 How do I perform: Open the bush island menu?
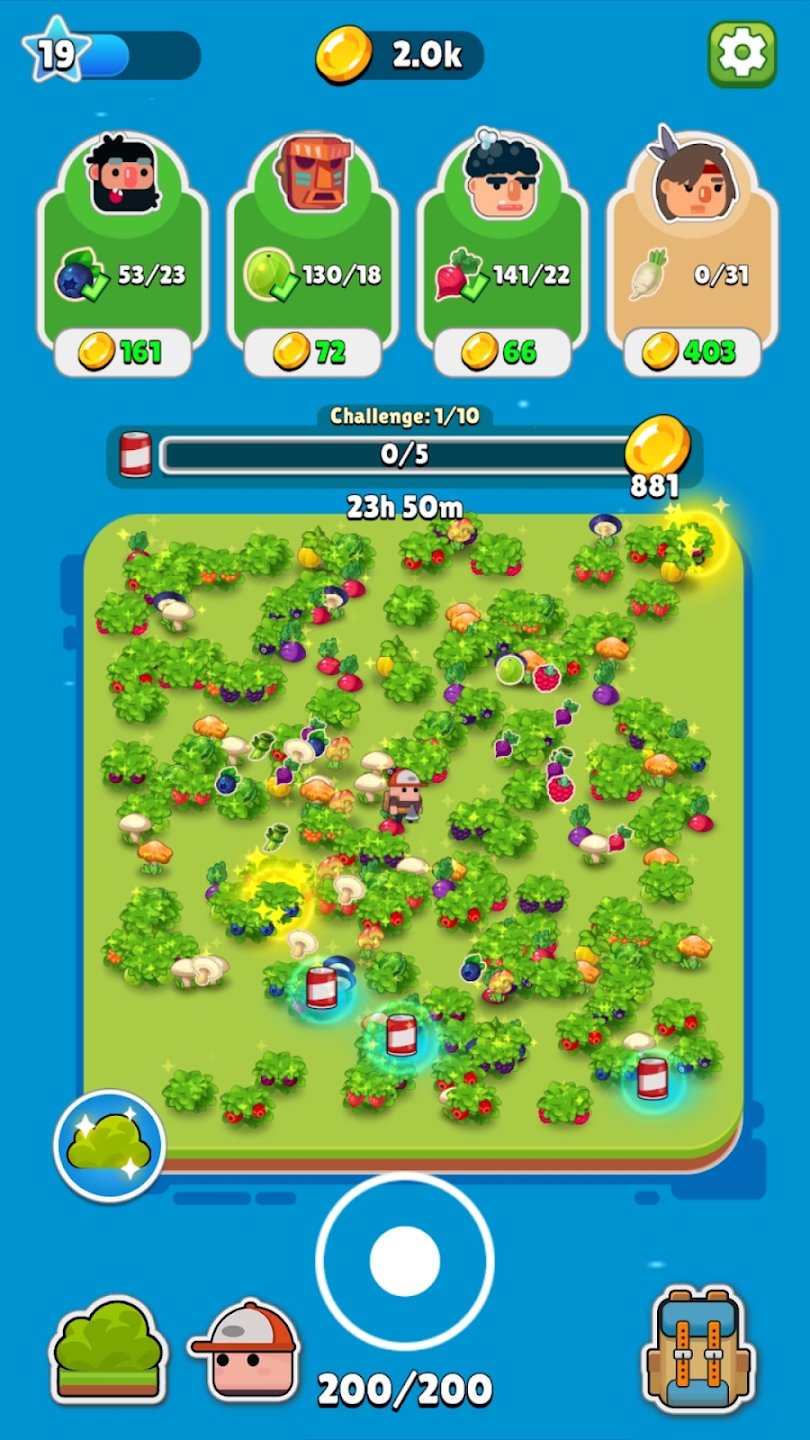tap(108, 1349)
